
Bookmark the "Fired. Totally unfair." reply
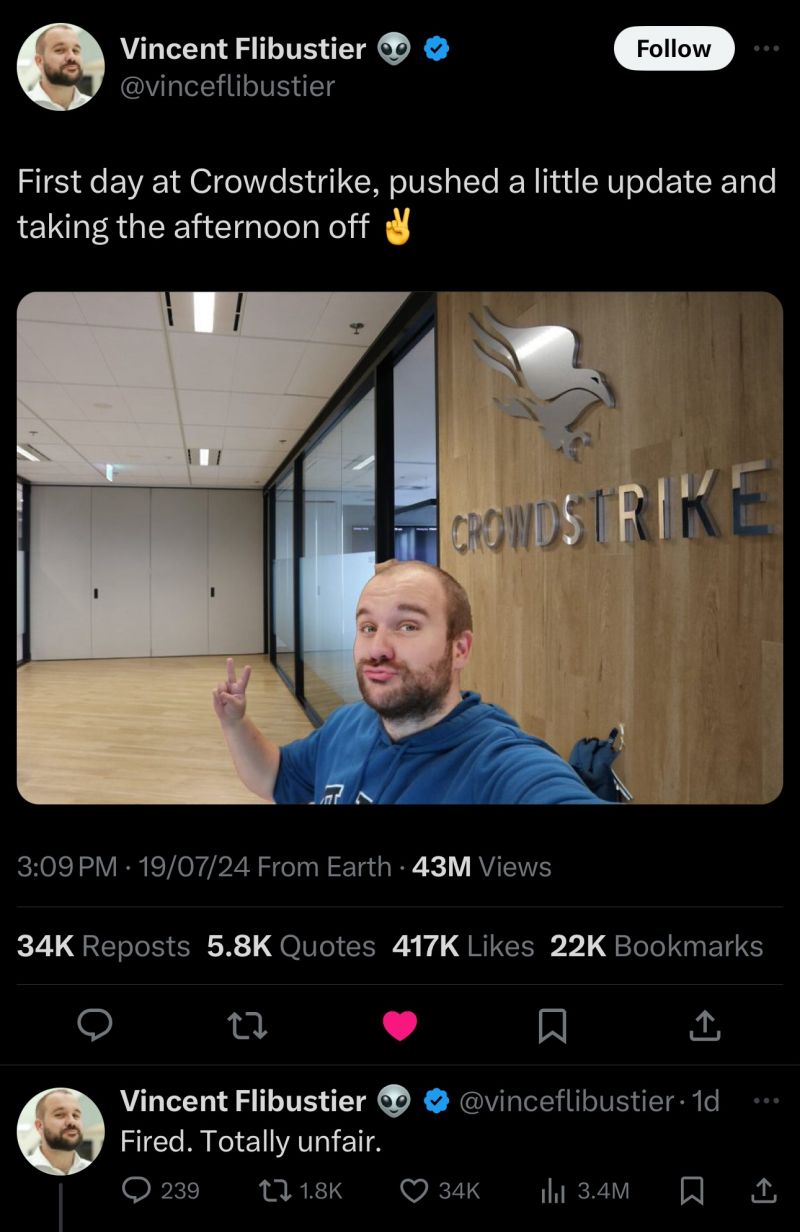point(690,1190)
